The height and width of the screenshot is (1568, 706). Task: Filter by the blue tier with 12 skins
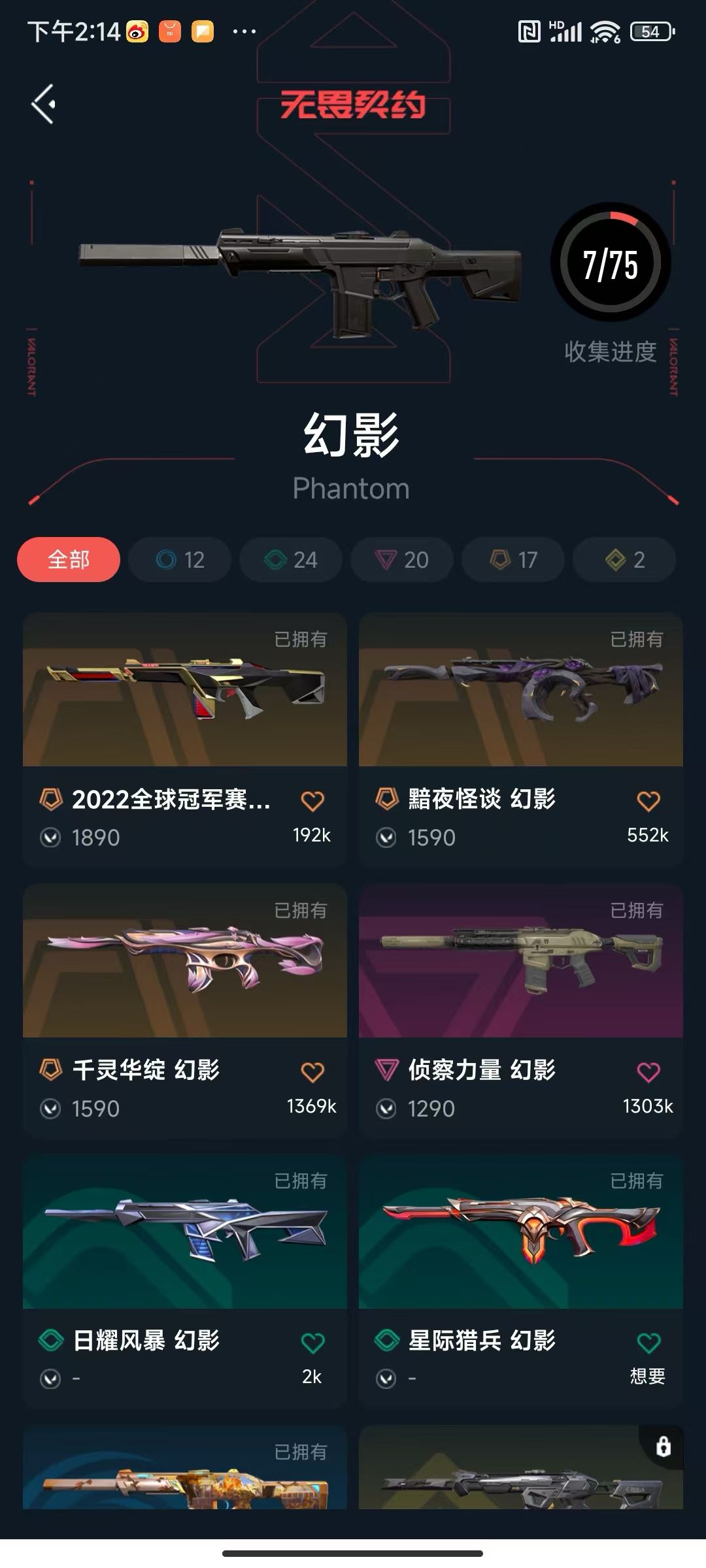(x=180, y=559)
